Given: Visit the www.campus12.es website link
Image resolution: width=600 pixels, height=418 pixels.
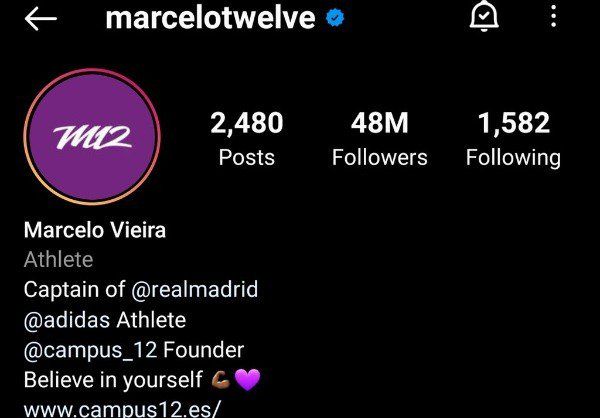Looking at the screenshot, I should pyautogui.click(x=122, y=408).
